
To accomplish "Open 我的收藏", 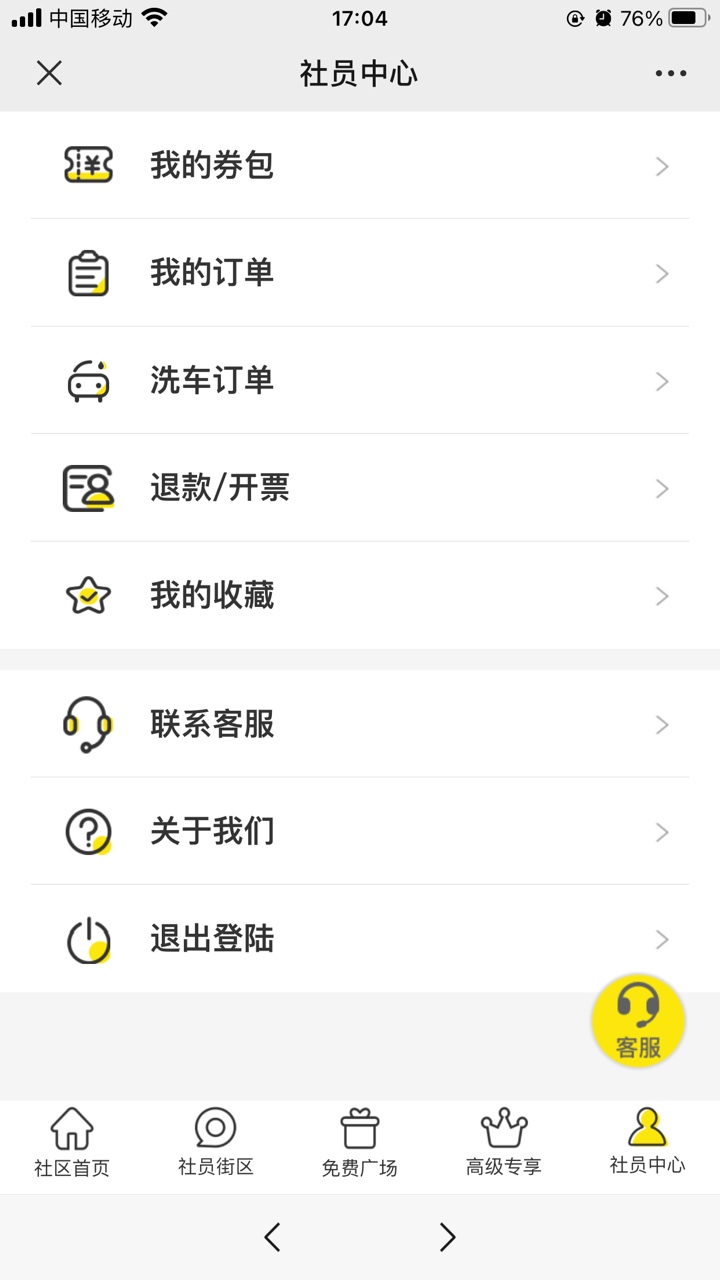I will tap(360, 596).
